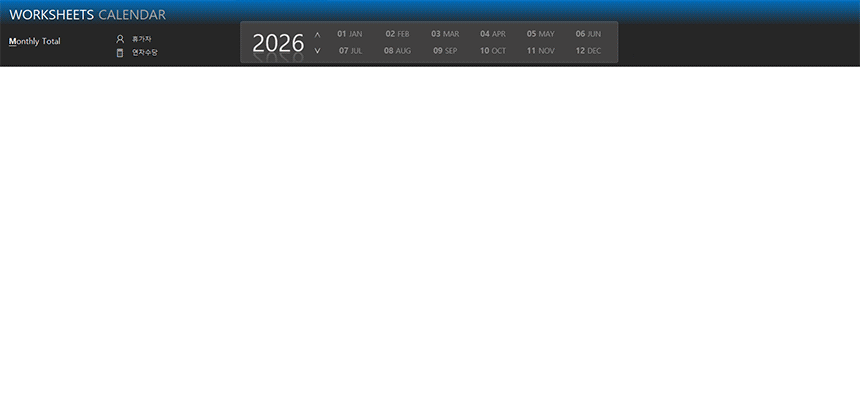Increase the year with the up arrow
The height and width of the screenshot is (408, 860).
(317, 35)
